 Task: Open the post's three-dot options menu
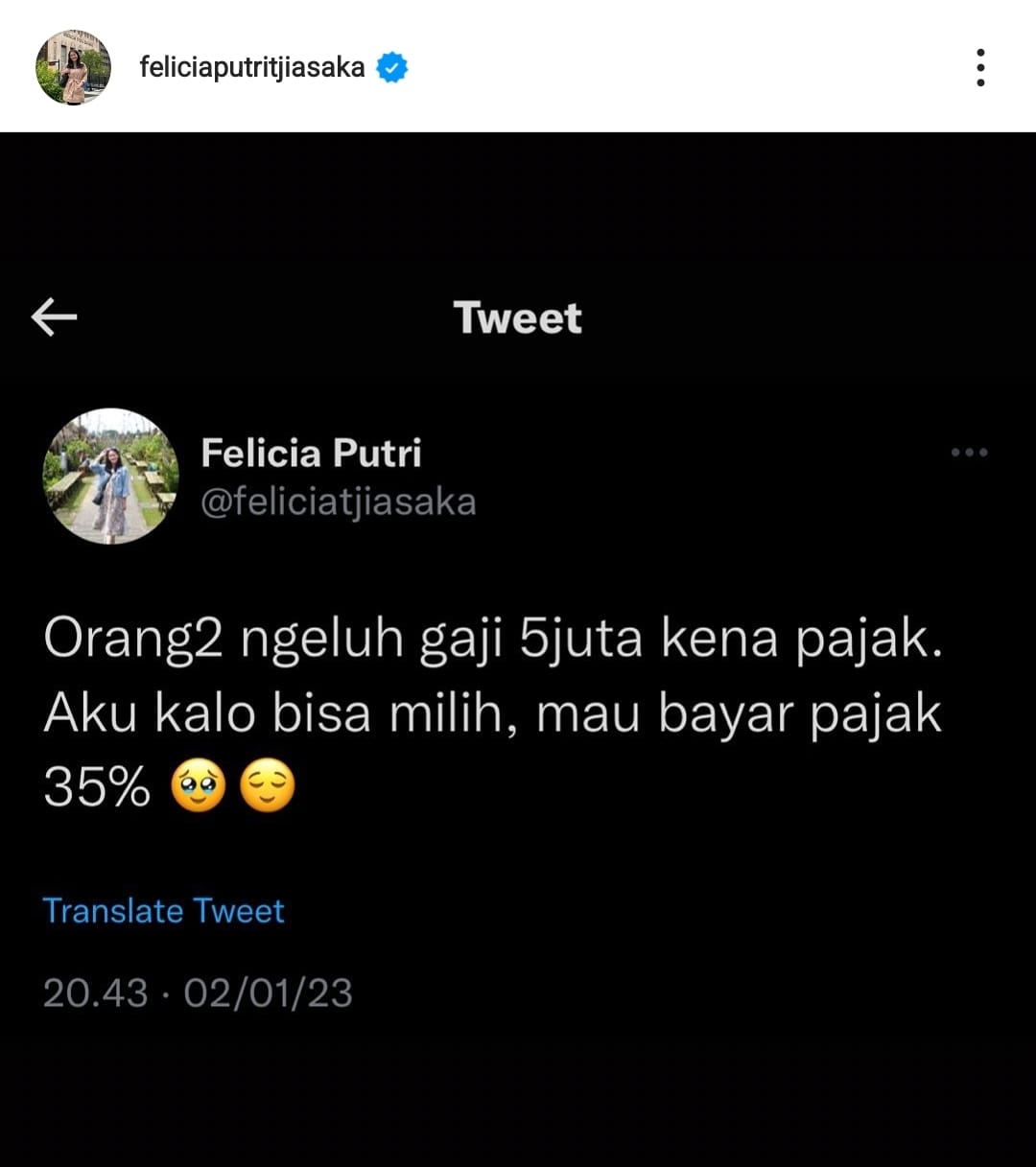(979, 67)
